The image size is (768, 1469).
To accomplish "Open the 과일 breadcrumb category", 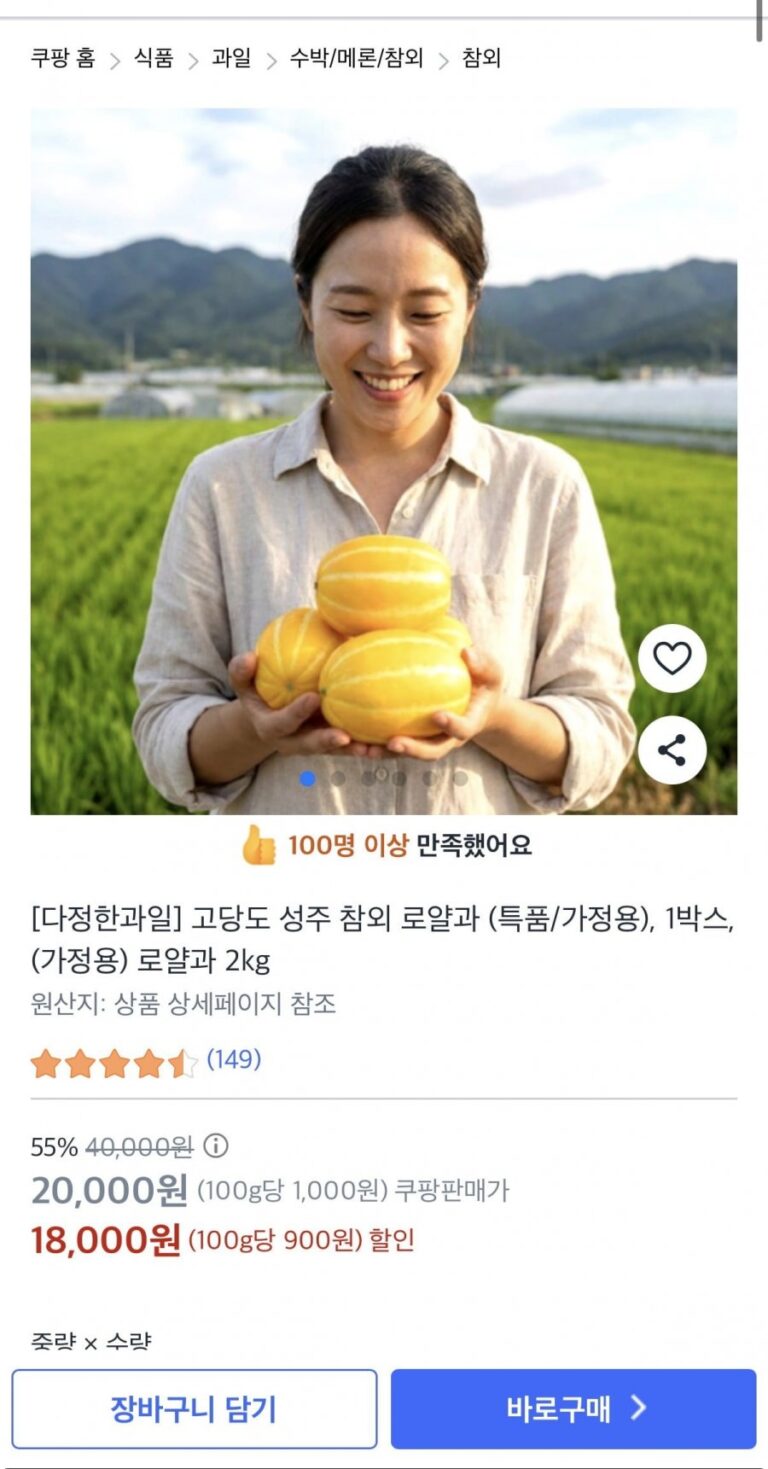I will [231, 59].
